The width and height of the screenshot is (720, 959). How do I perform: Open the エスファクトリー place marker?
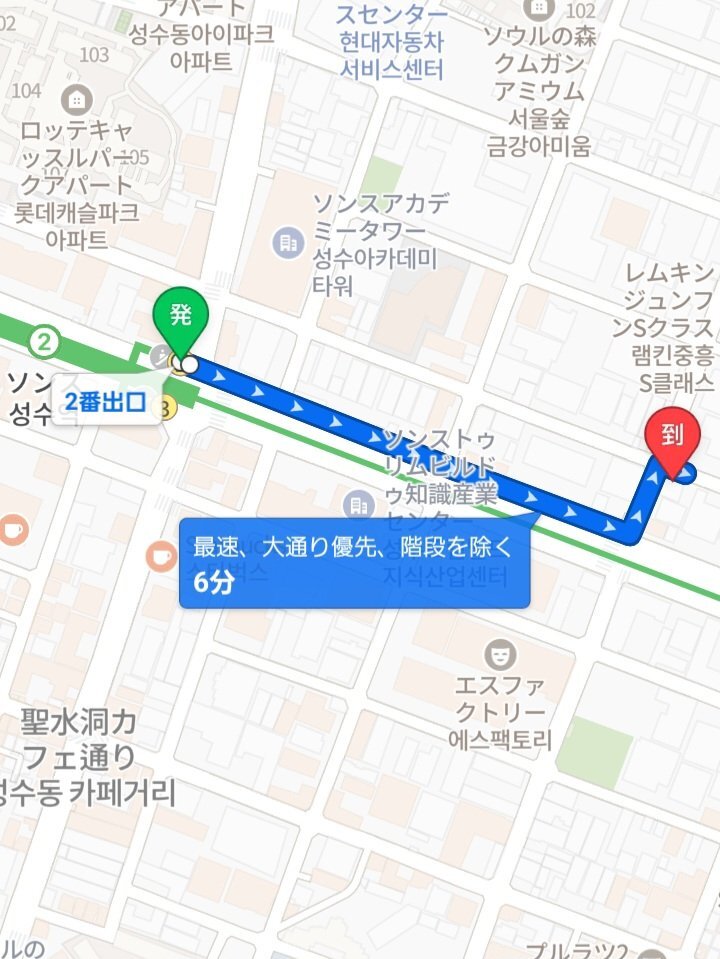497,654
